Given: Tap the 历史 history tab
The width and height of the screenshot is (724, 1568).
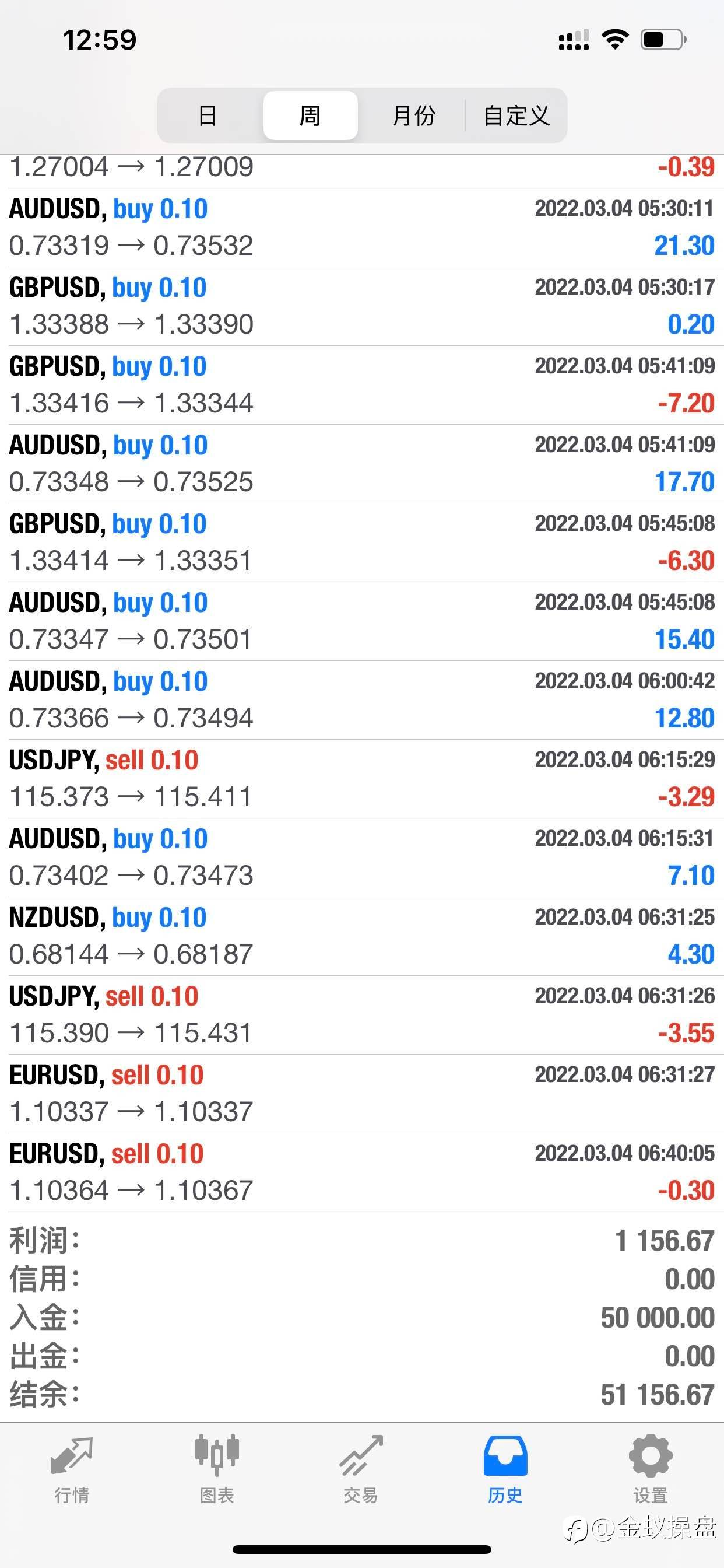Looking at the screenshot, I should (505, 1469).
